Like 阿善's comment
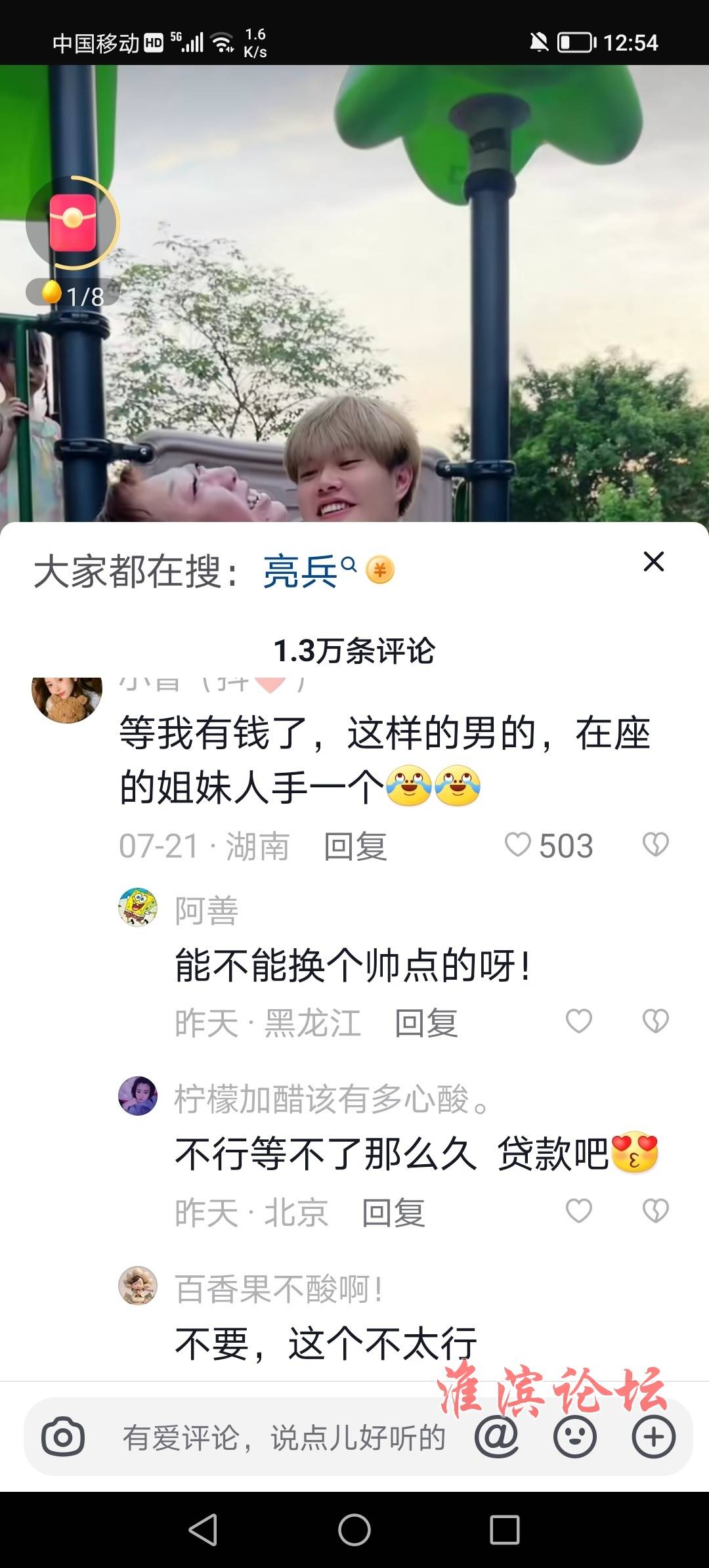 pos(579,1021)
